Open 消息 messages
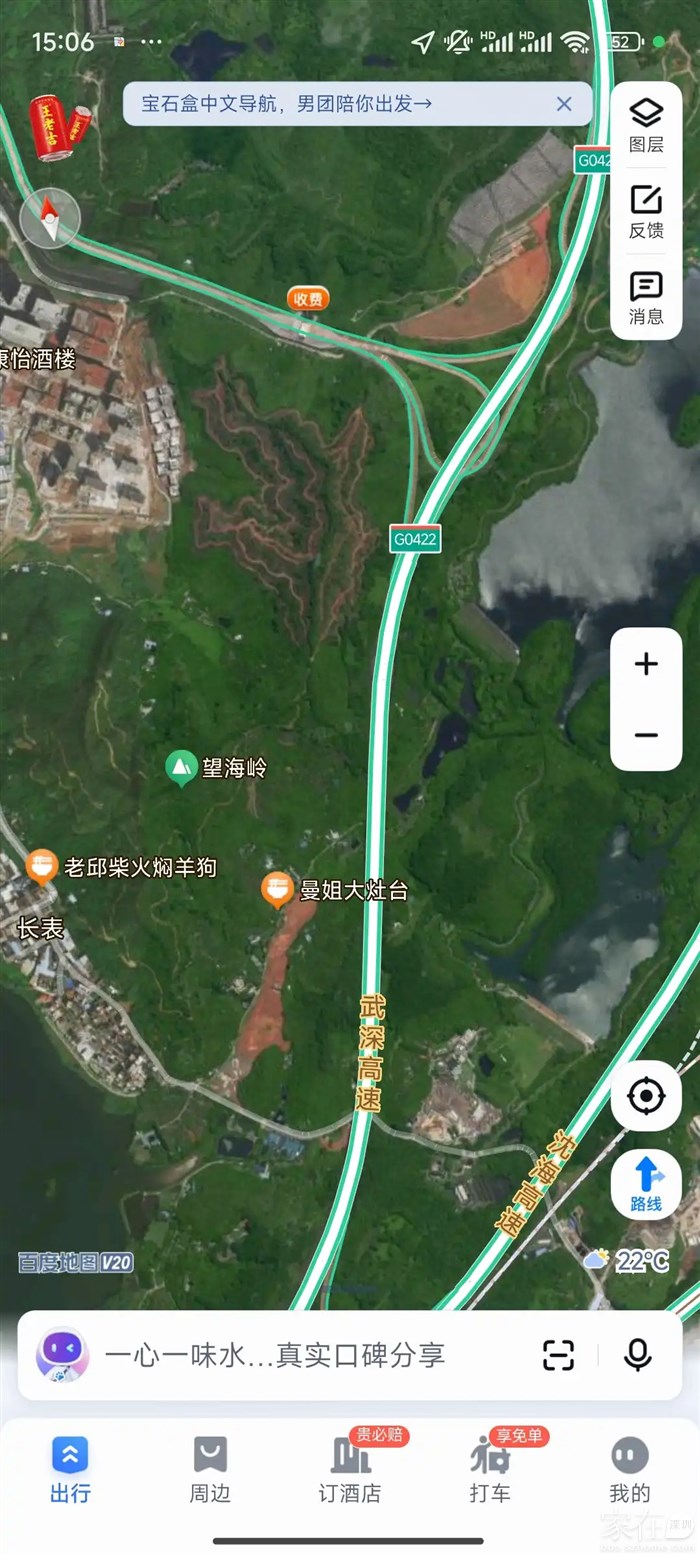This screenshot has height=1555, width=700. 646,298
